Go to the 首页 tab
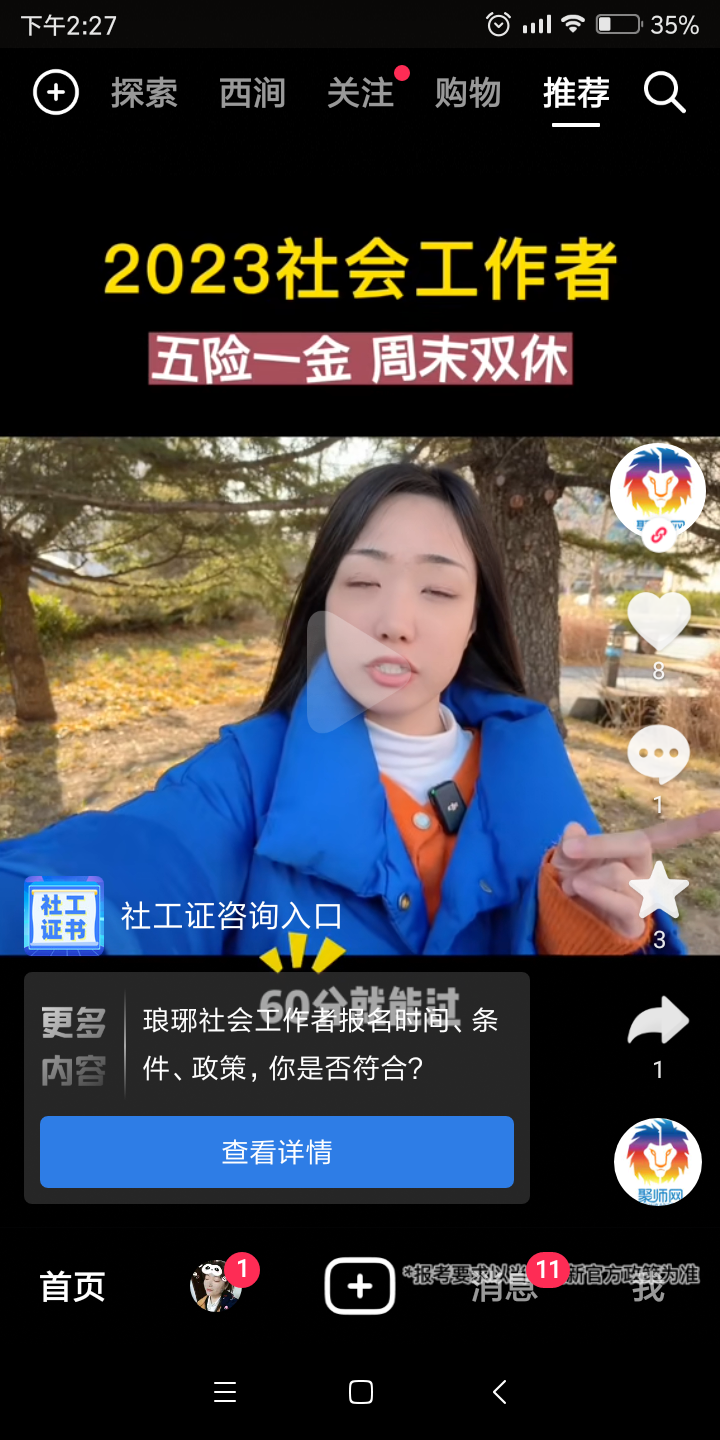Image resolution: width=720 pixels, height=1440 pixels. [x=72, y=1286]
